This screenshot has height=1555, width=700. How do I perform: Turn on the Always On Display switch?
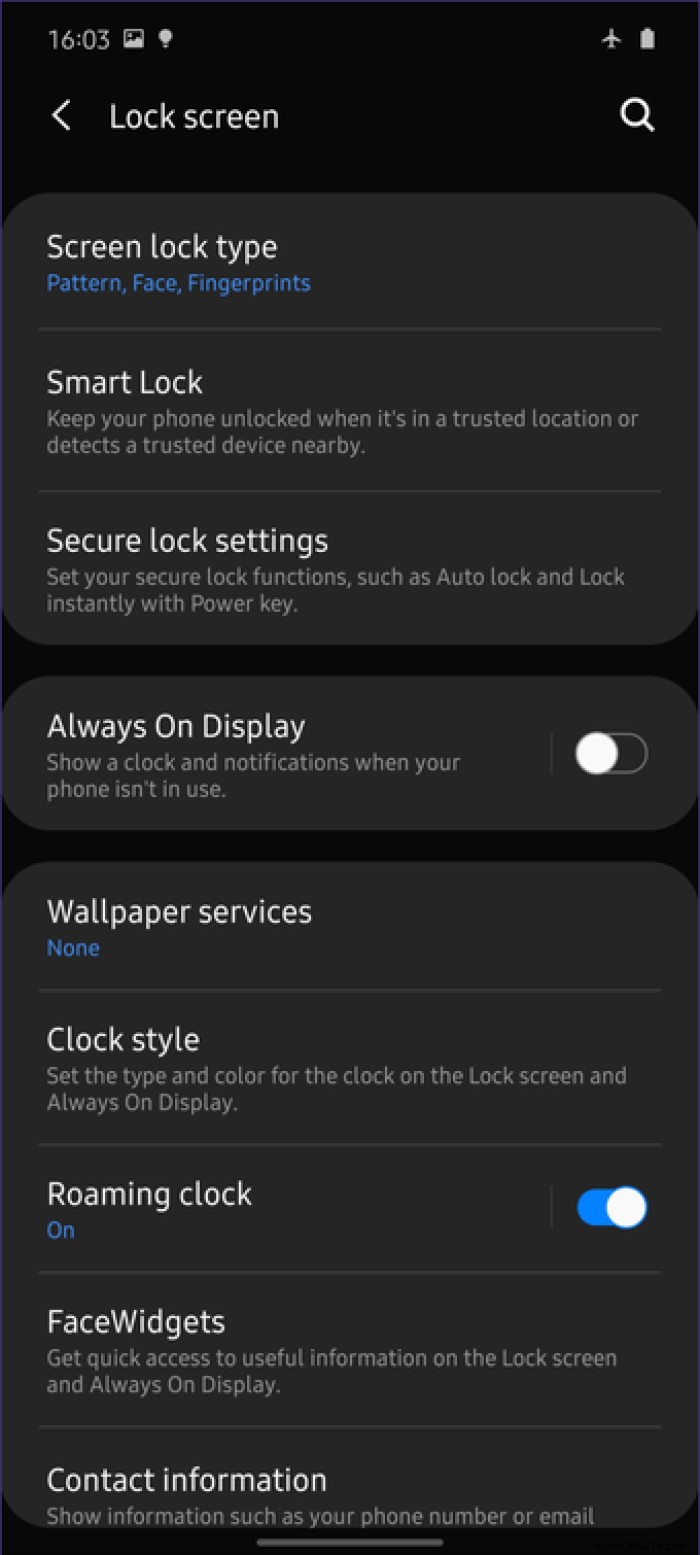click(611, 753)
